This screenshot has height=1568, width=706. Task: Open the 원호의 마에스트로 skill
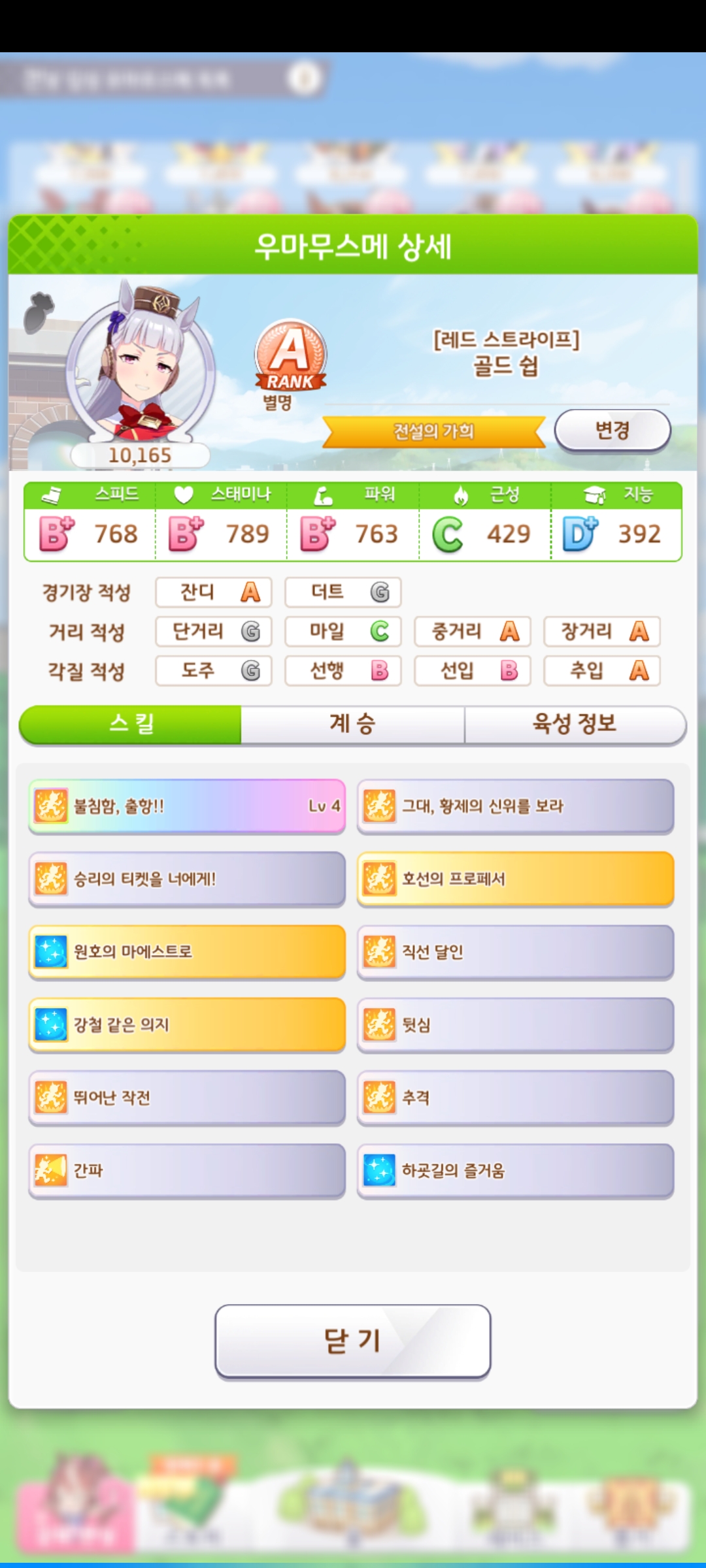(x=187, y=952)
